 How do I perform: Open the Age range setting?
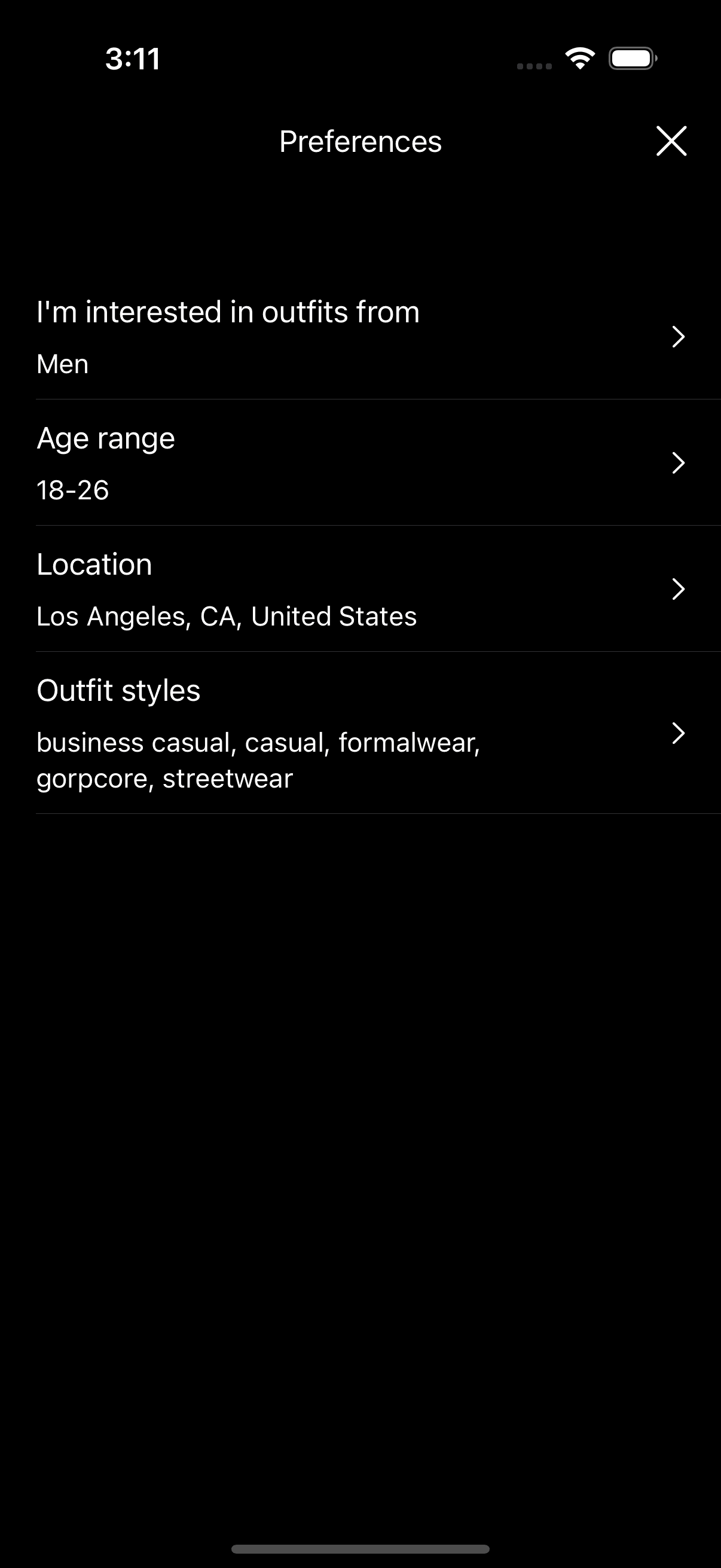[360, 463]
